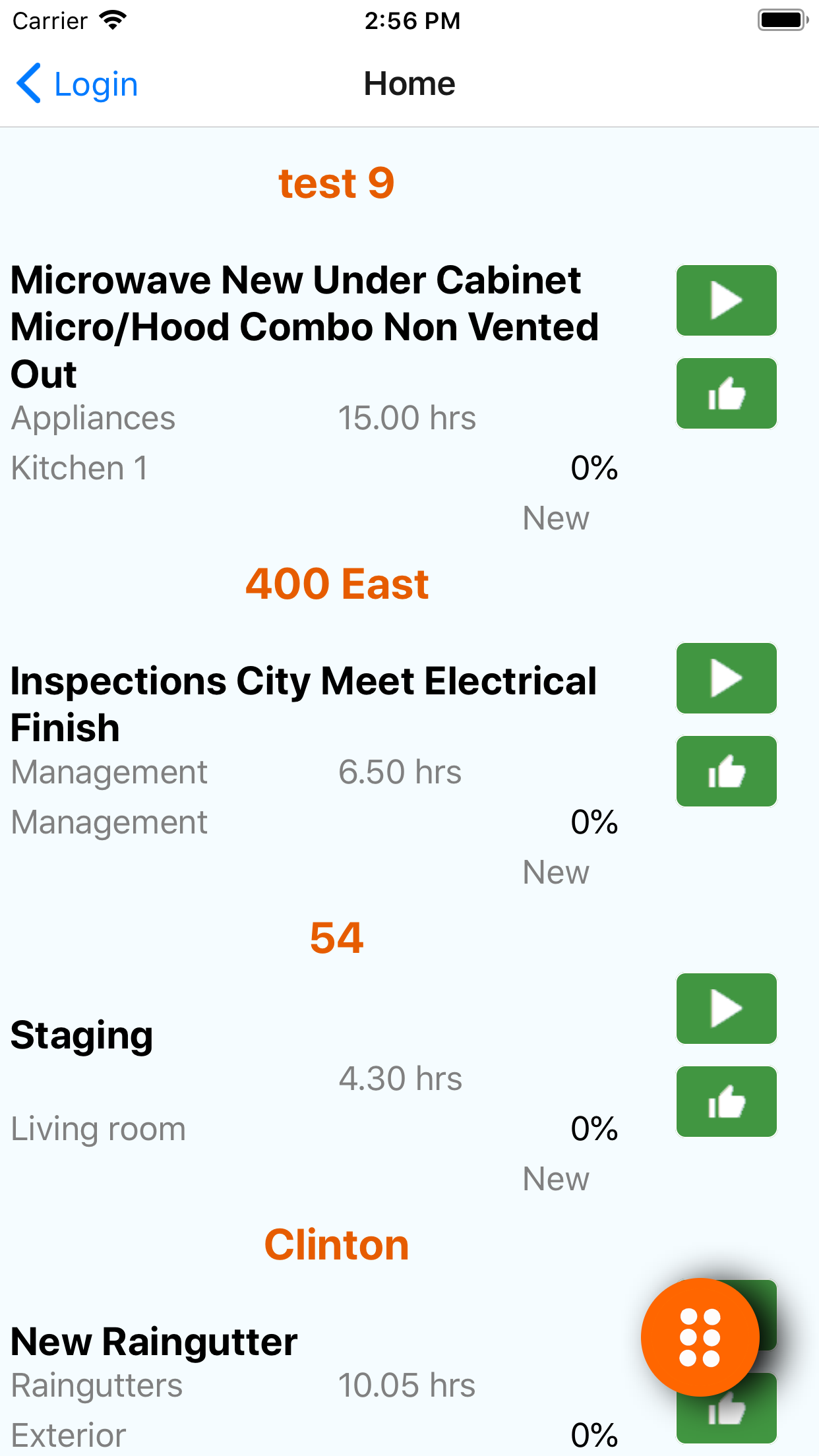Open the New Raingutter task
The image size is (819, 1456).
[x=154, y=1343]
